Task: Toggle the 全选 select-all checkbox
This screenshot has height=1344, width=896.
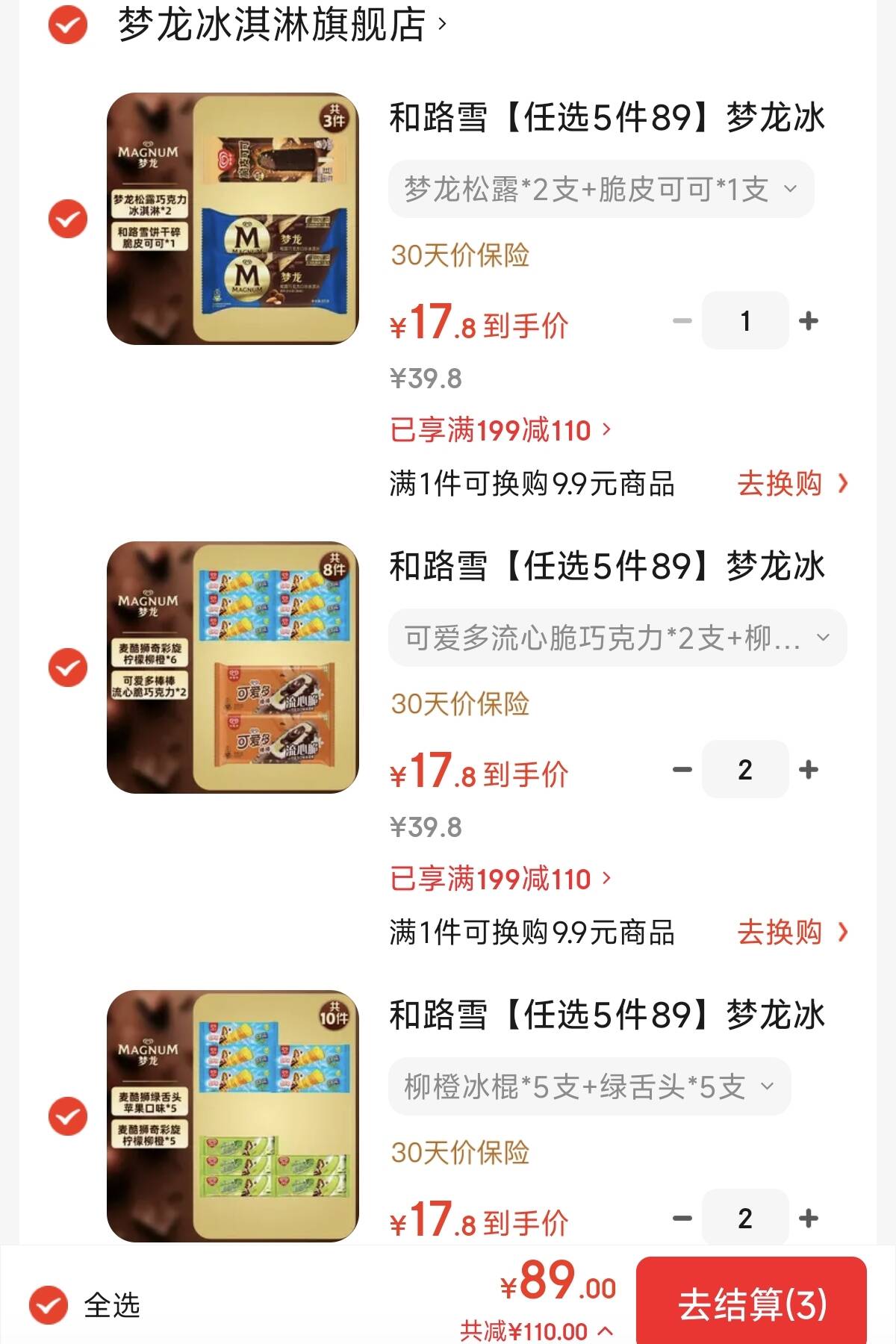Action: click(x=49, y=1305)
